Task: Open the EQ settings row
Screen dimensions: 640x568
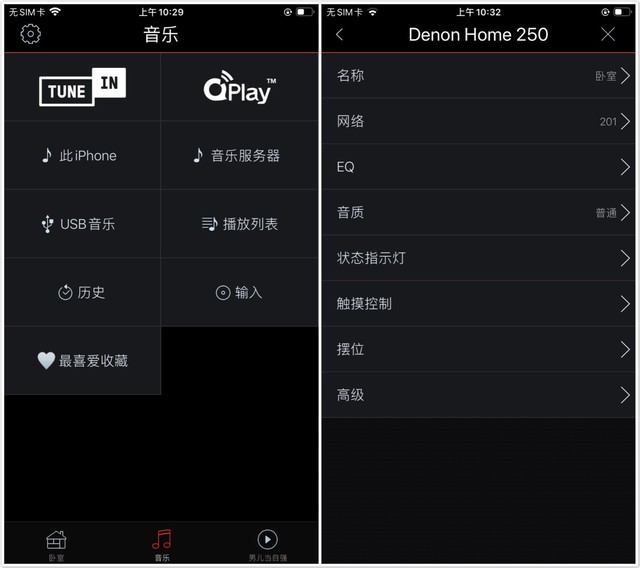Action: click(478, 167)
